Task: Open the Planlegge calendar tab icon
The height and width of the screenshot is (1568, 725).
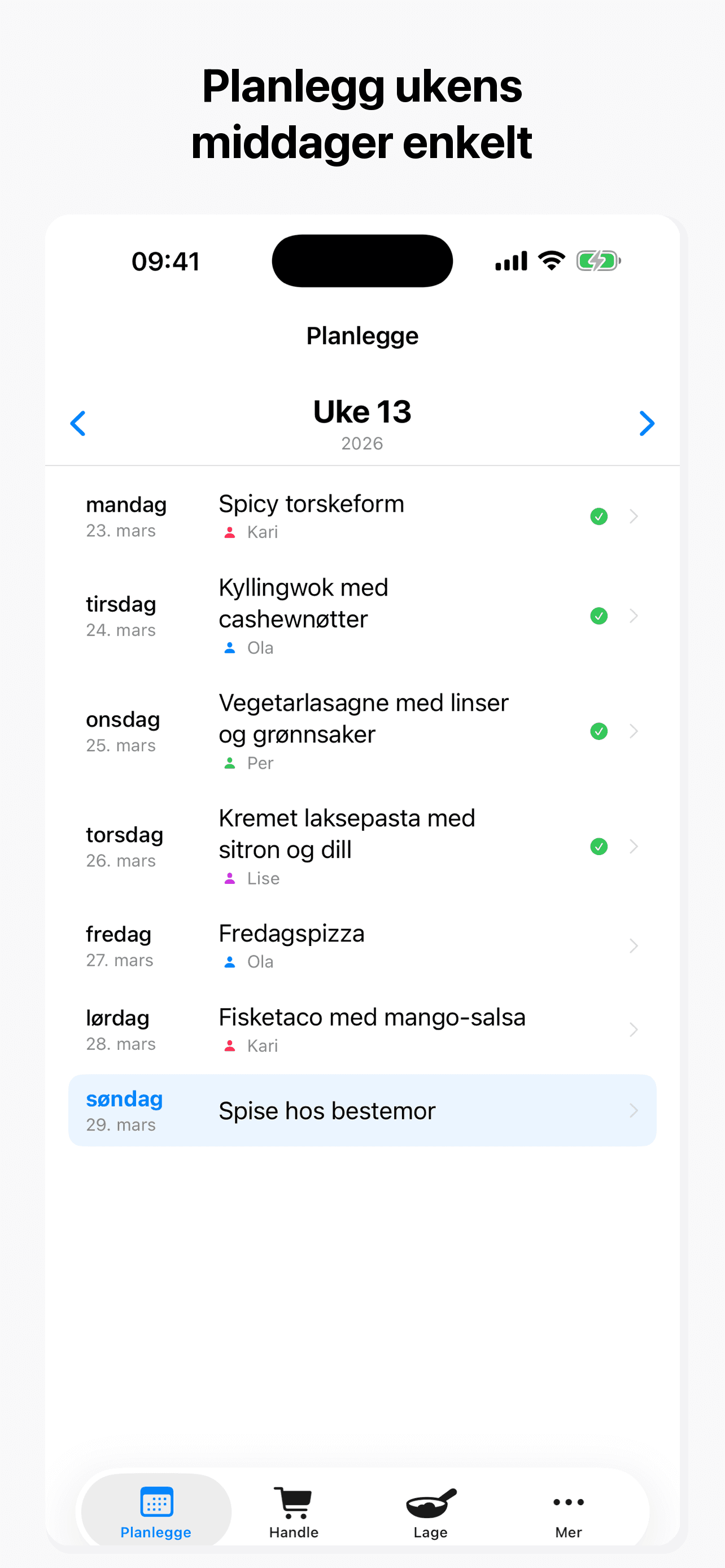Action: 156,1501
